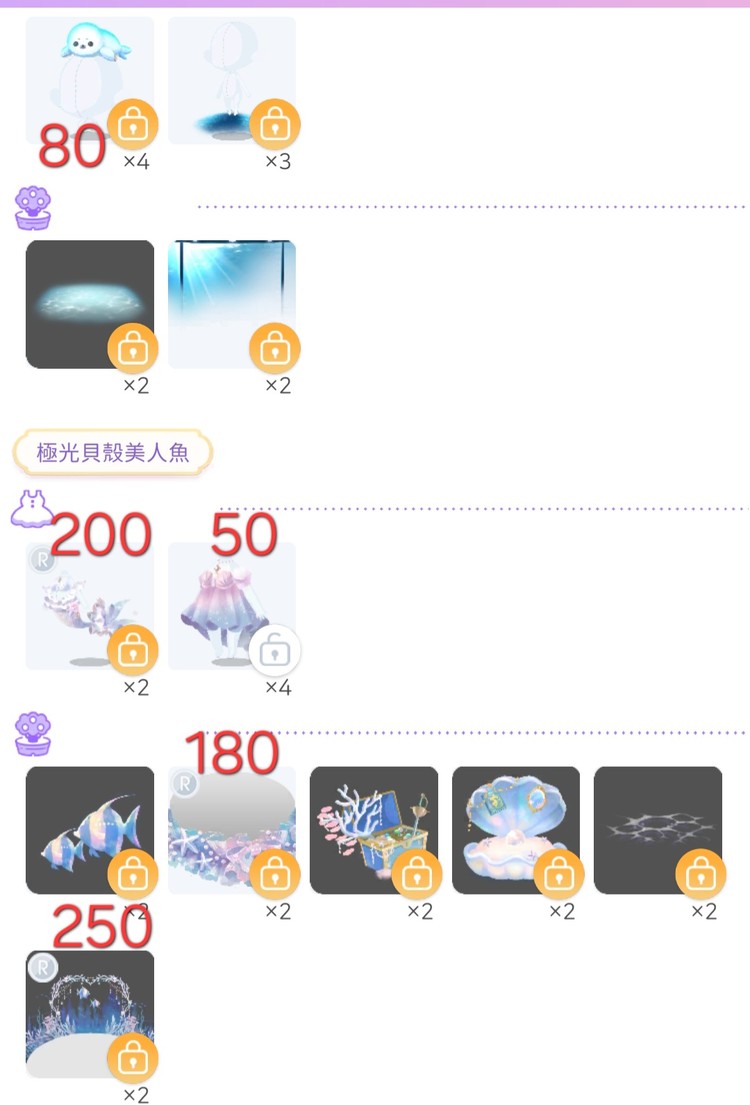Toggle the lock on the underwater light window
Viewport: 750px width, 1105px height.
(x=277, y=348)
